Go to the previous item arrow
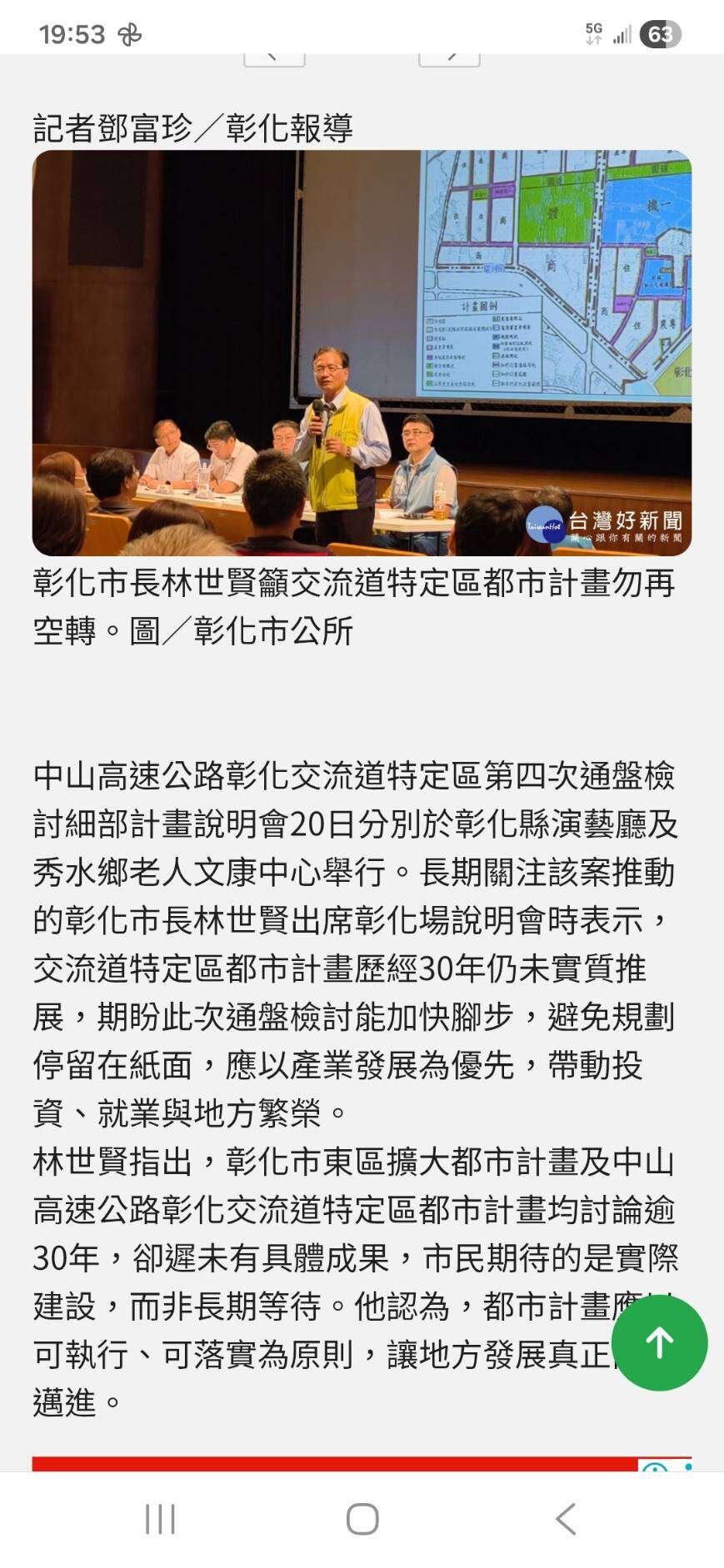The height and width of the screenshot is (1568, 724). (x=274, y=59)
